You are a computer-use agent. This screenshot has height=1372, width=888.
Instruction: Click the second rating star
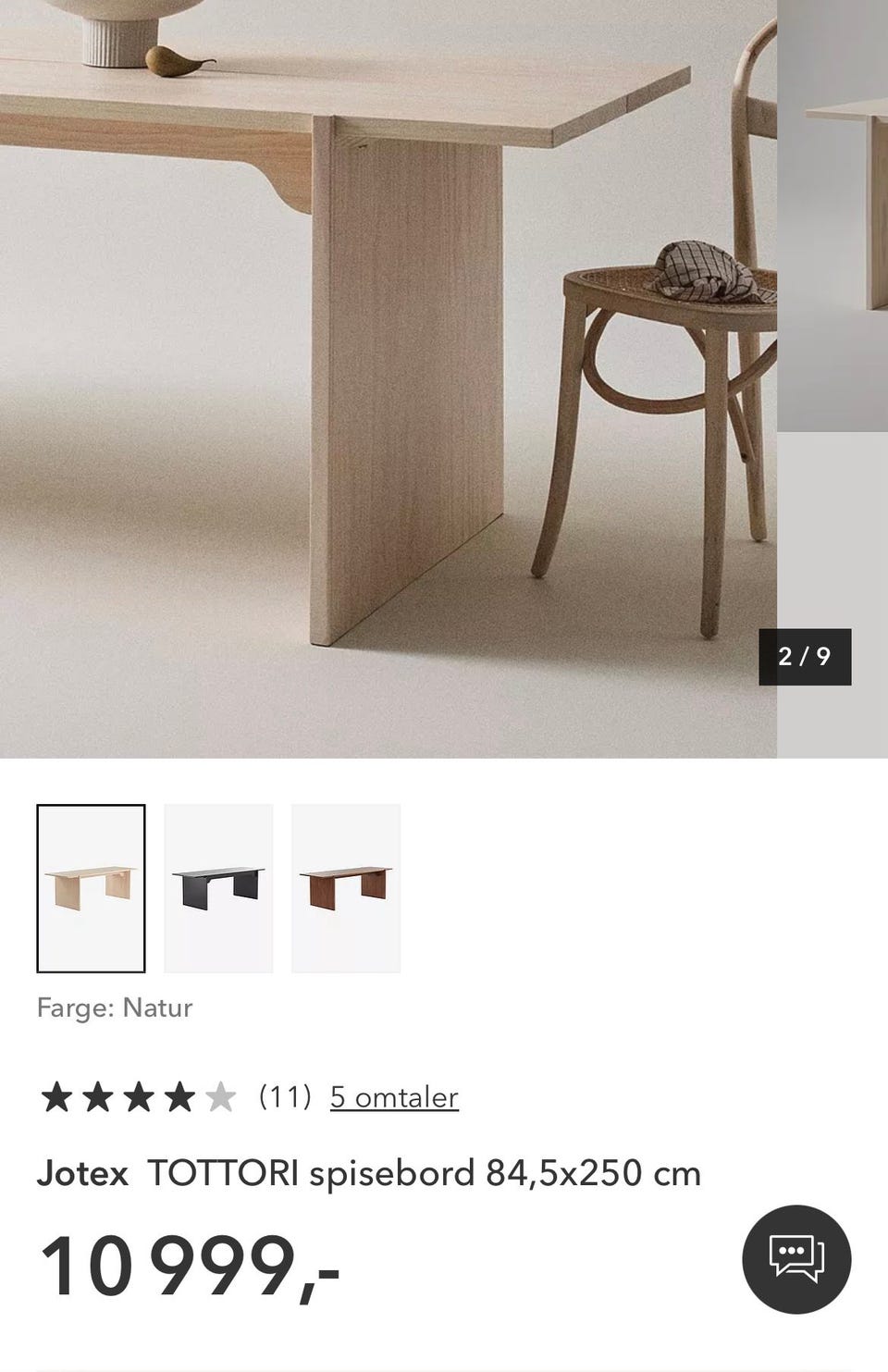tap(96, 1096)
